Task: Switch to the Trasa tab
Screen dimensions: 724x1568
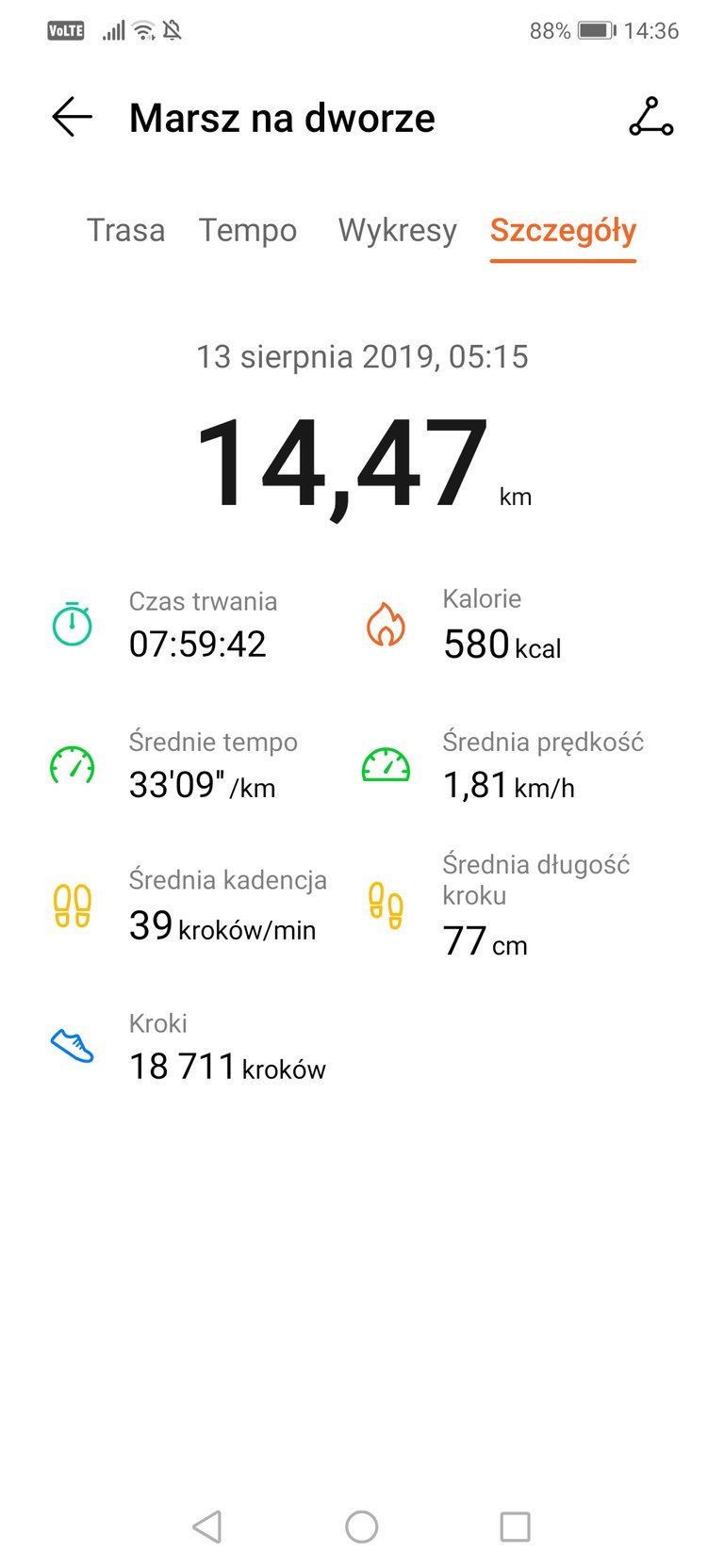Action: tap(125, 230)
